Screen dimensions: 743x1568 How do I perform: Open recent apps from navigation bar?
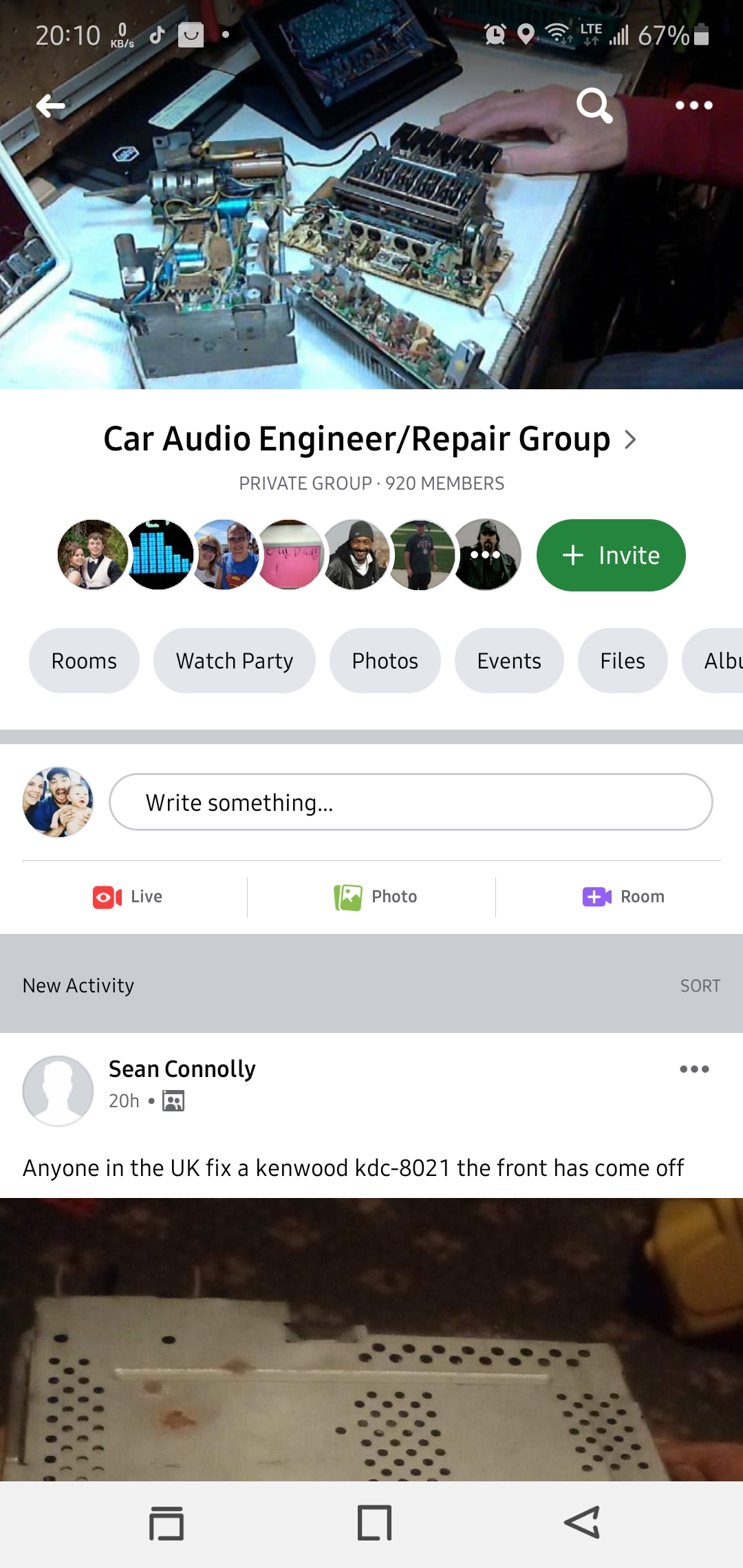point(166,1523)
